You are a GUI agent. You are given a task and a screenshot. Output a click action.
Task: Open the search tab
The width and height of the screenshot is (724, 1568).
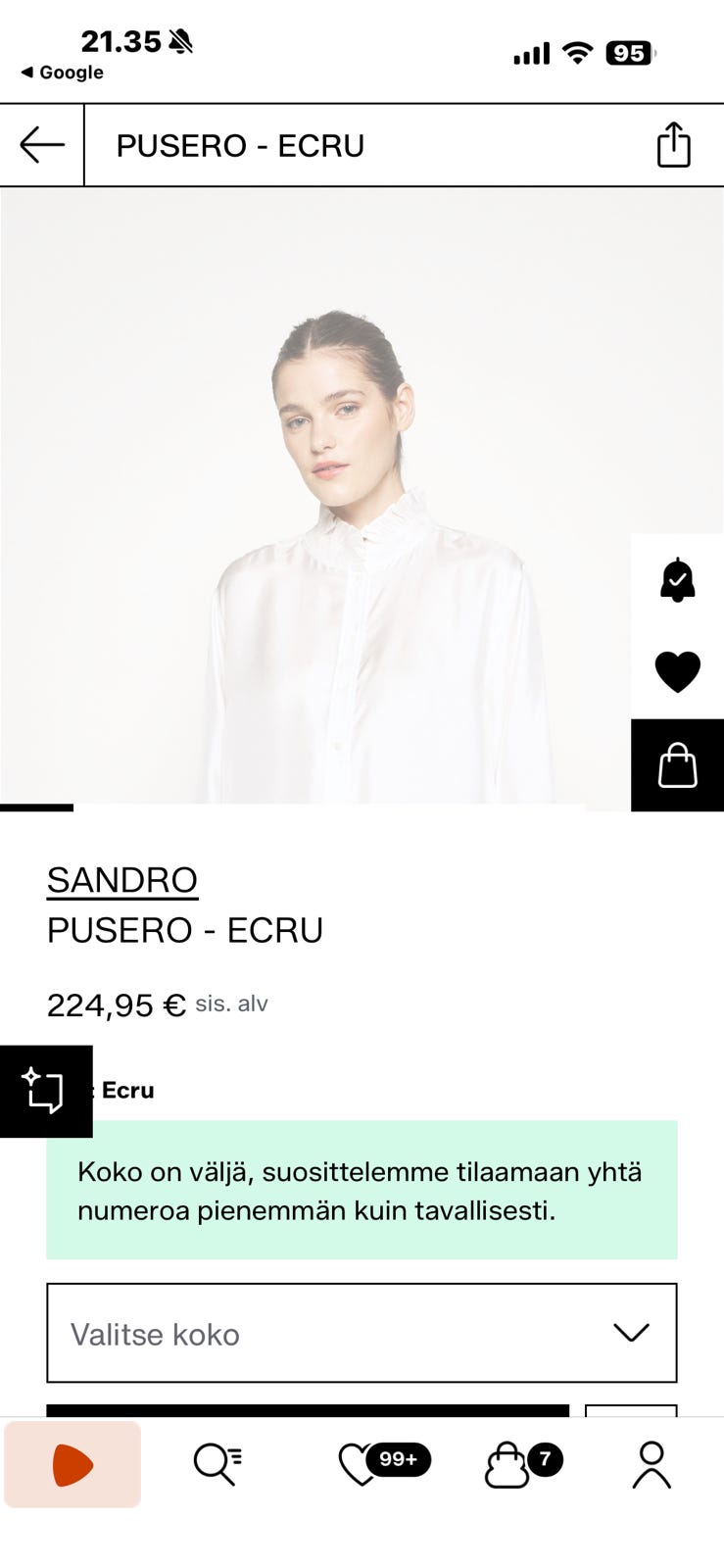(x=217, y=1464)
